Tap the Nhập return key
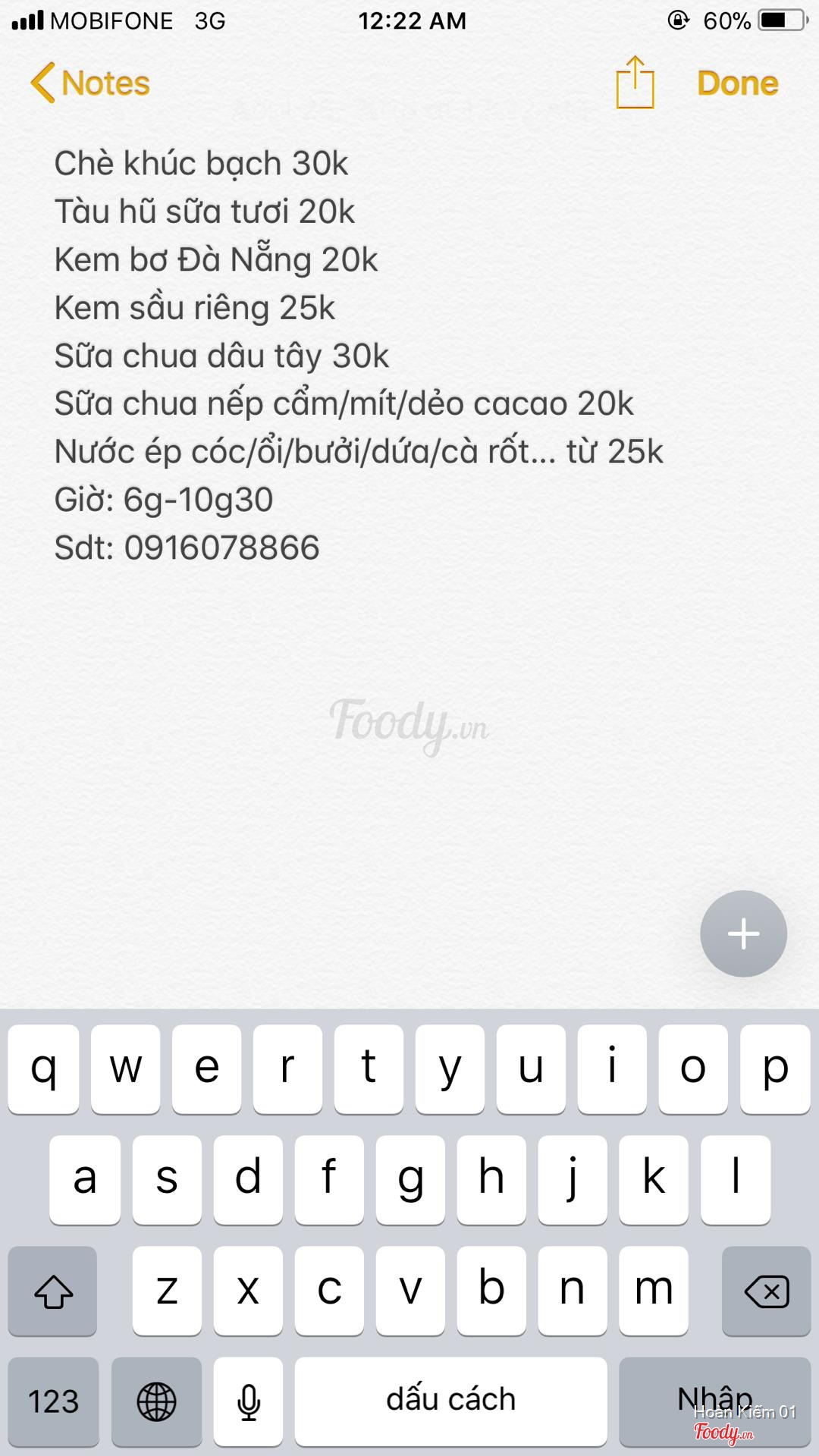 coord(714,1401)
